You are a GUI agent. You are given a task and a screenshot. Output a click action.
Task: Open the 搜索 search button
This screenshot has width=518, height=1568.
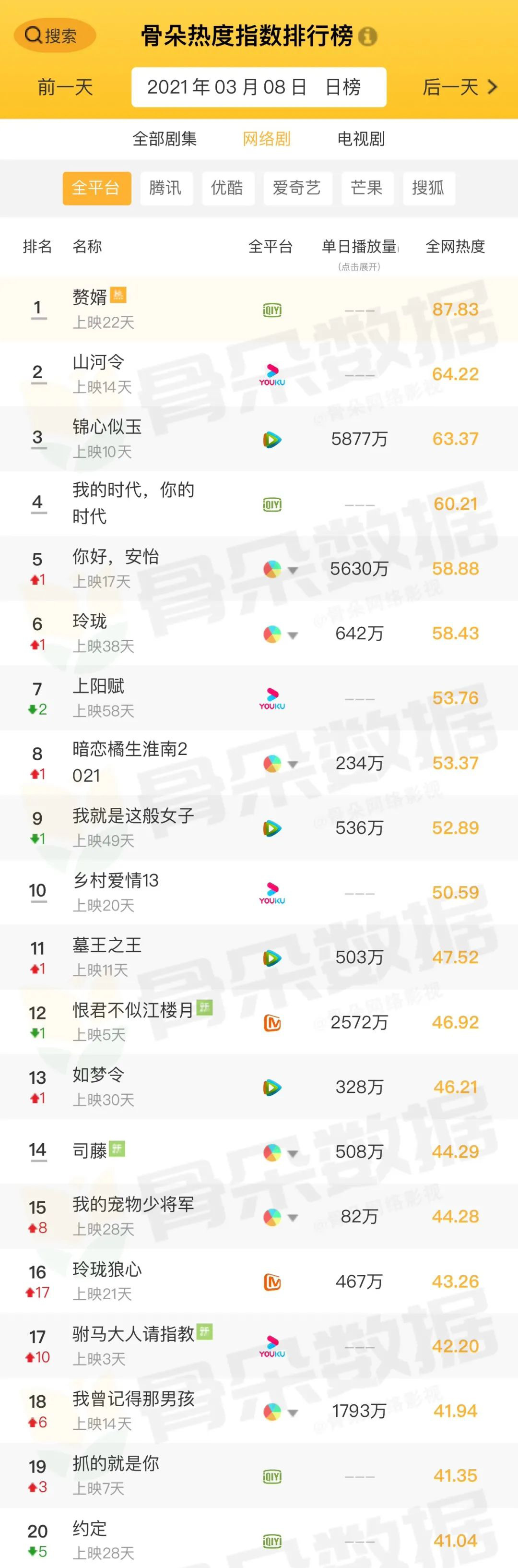(x=54, y=36)
